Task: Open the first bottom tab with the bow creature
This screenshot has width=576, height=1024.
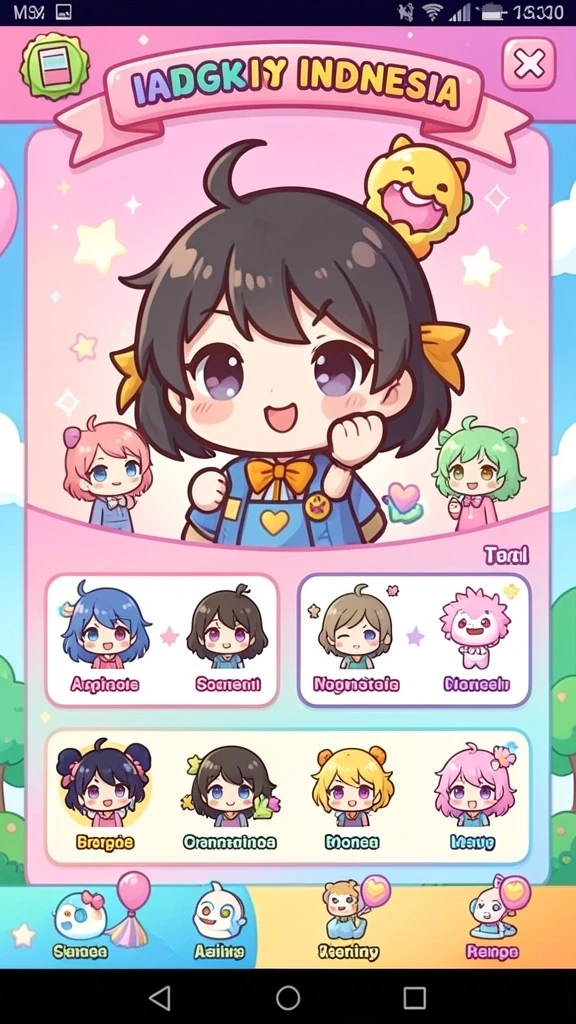Action: click(79, 923)
